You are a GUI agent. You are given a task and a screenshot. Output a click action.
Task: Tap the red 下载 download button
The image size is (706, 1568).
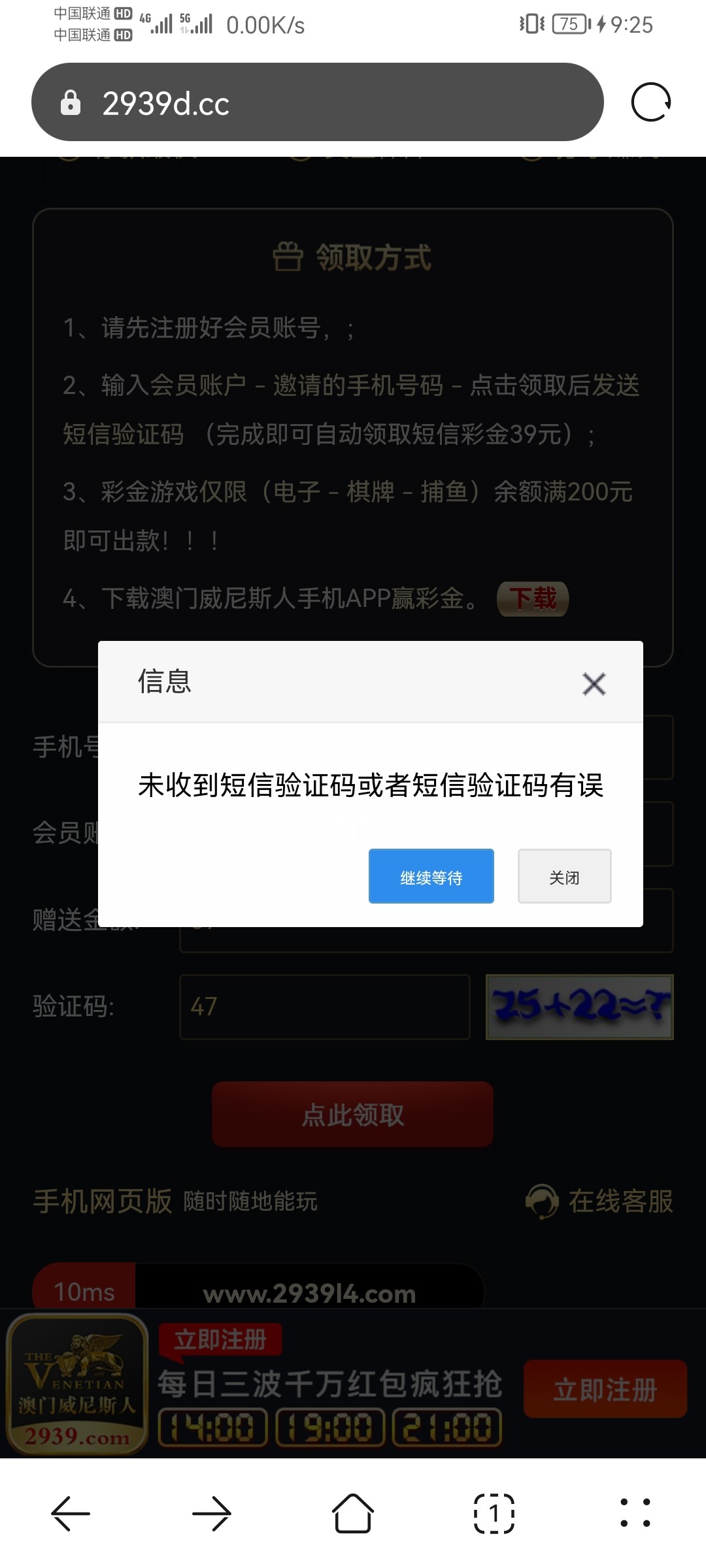click(x=532, y=598)
